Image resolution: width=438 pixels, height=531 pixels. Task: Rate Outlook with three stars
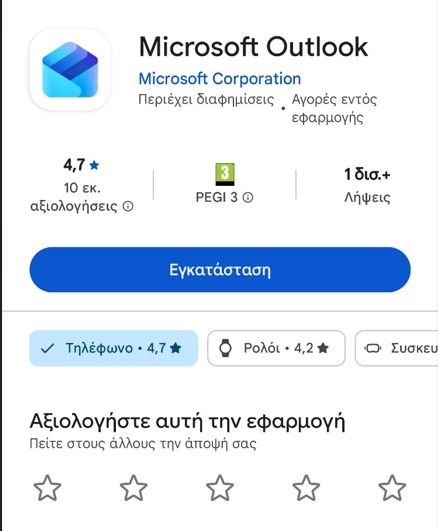coord(220,488)
